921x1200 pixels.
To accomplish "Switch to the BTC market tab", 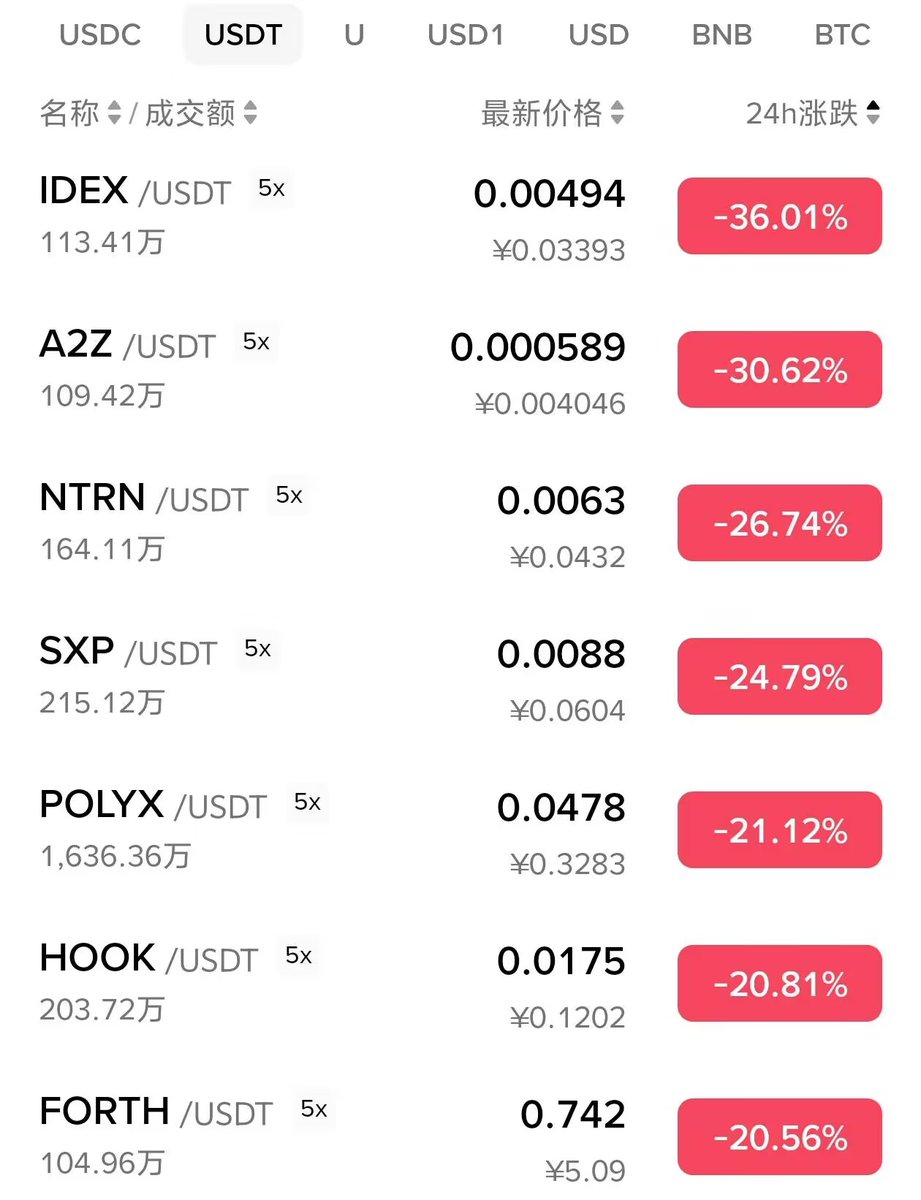I will tap(842, 35).
